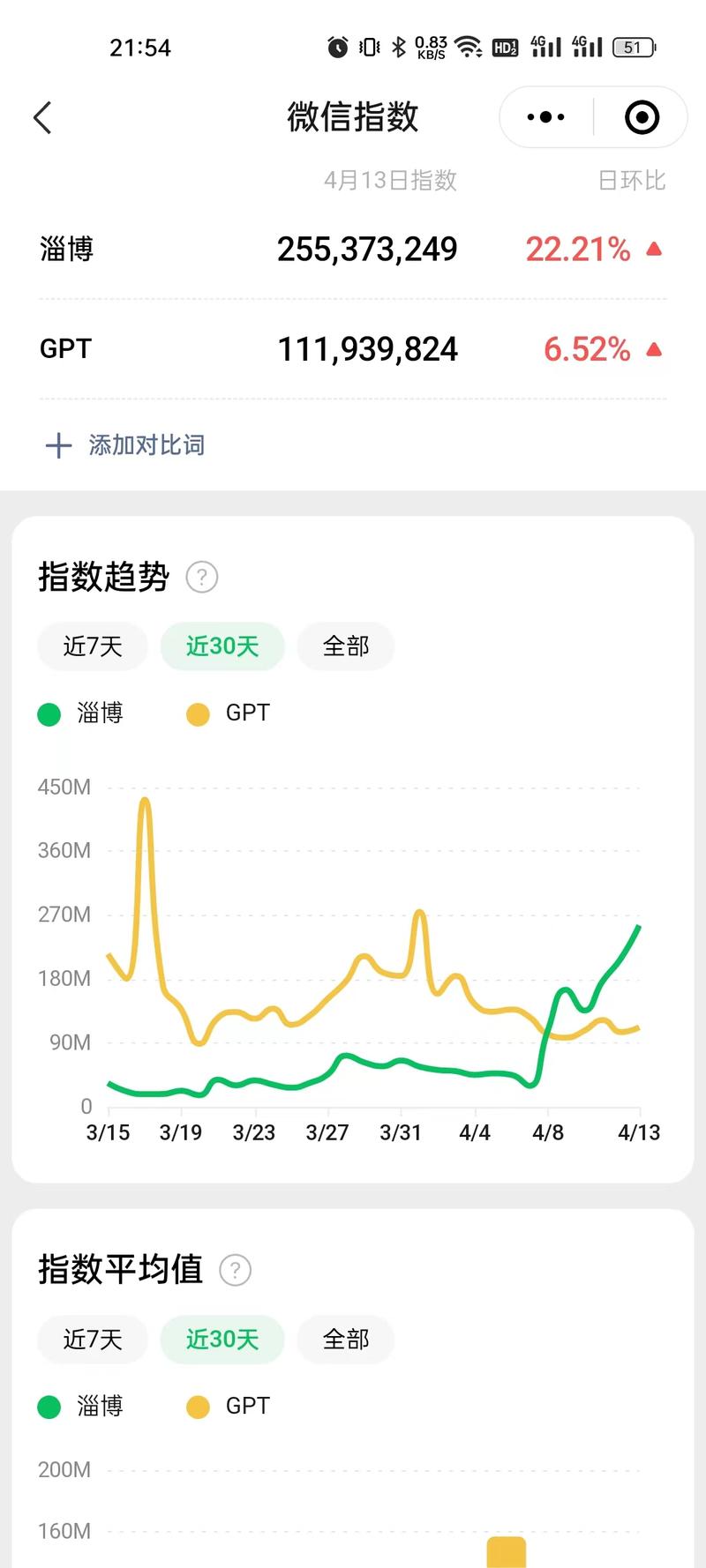Switch average chart to 近7天

click(92, 1340)
